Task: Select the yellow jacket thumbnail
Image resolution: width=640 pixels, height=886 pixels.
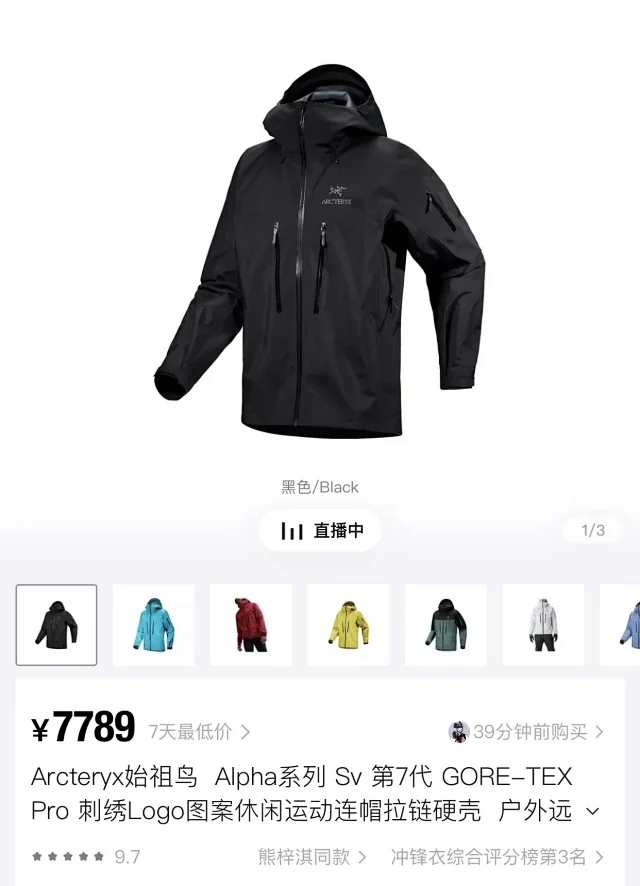Action: 348,625
